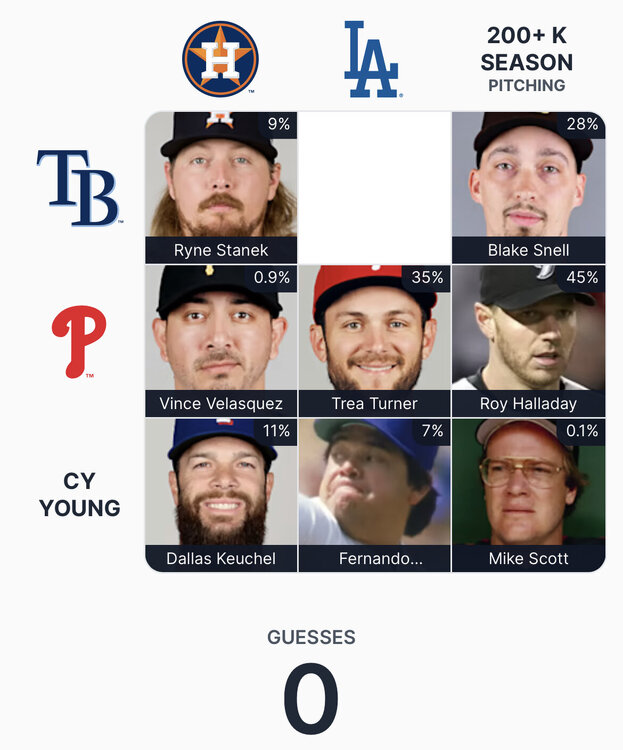623x750 pixels.
Task: Select the Dallas Keuchel tile
Action: pos(221,494)
